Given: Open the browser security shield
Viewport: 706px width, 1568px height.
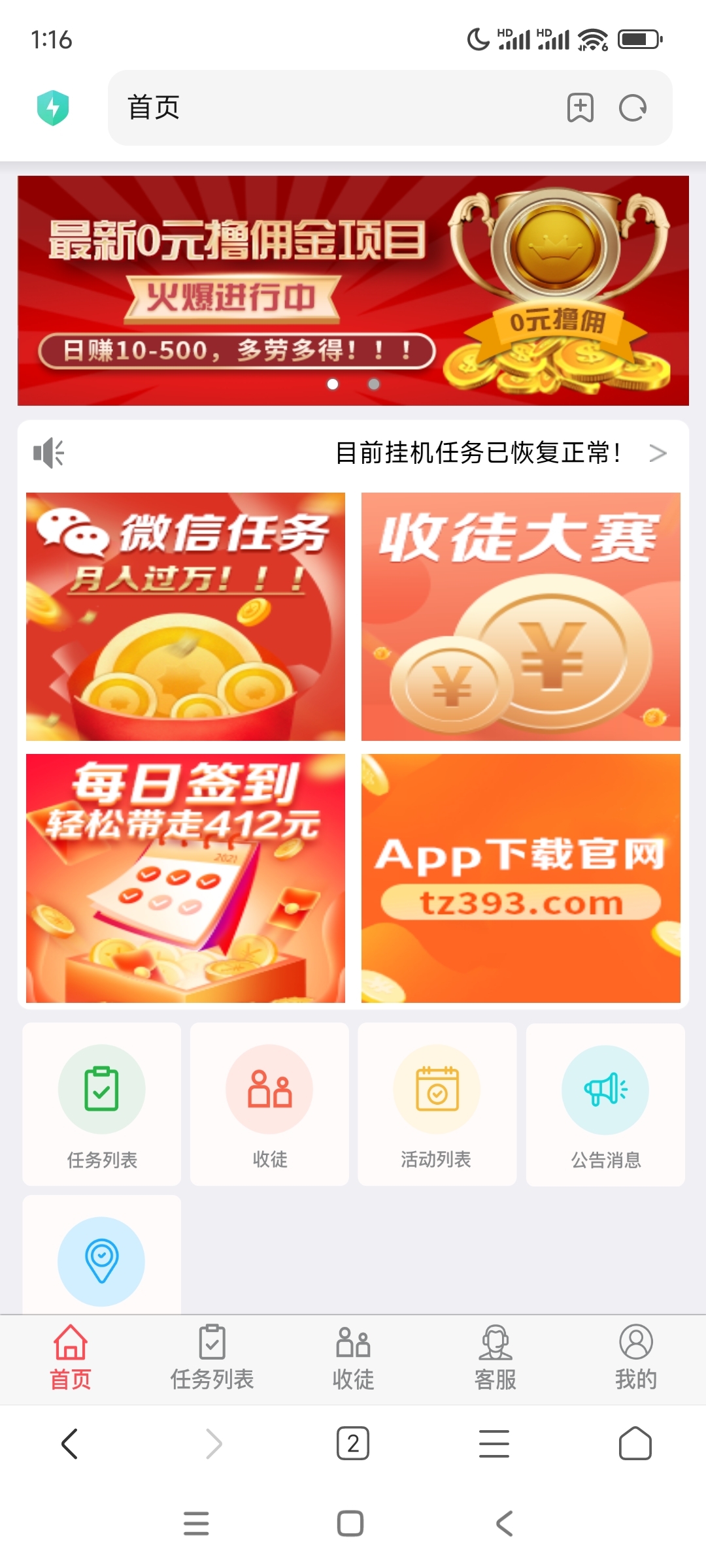Looking at the screenshot, I should [53, 108].
